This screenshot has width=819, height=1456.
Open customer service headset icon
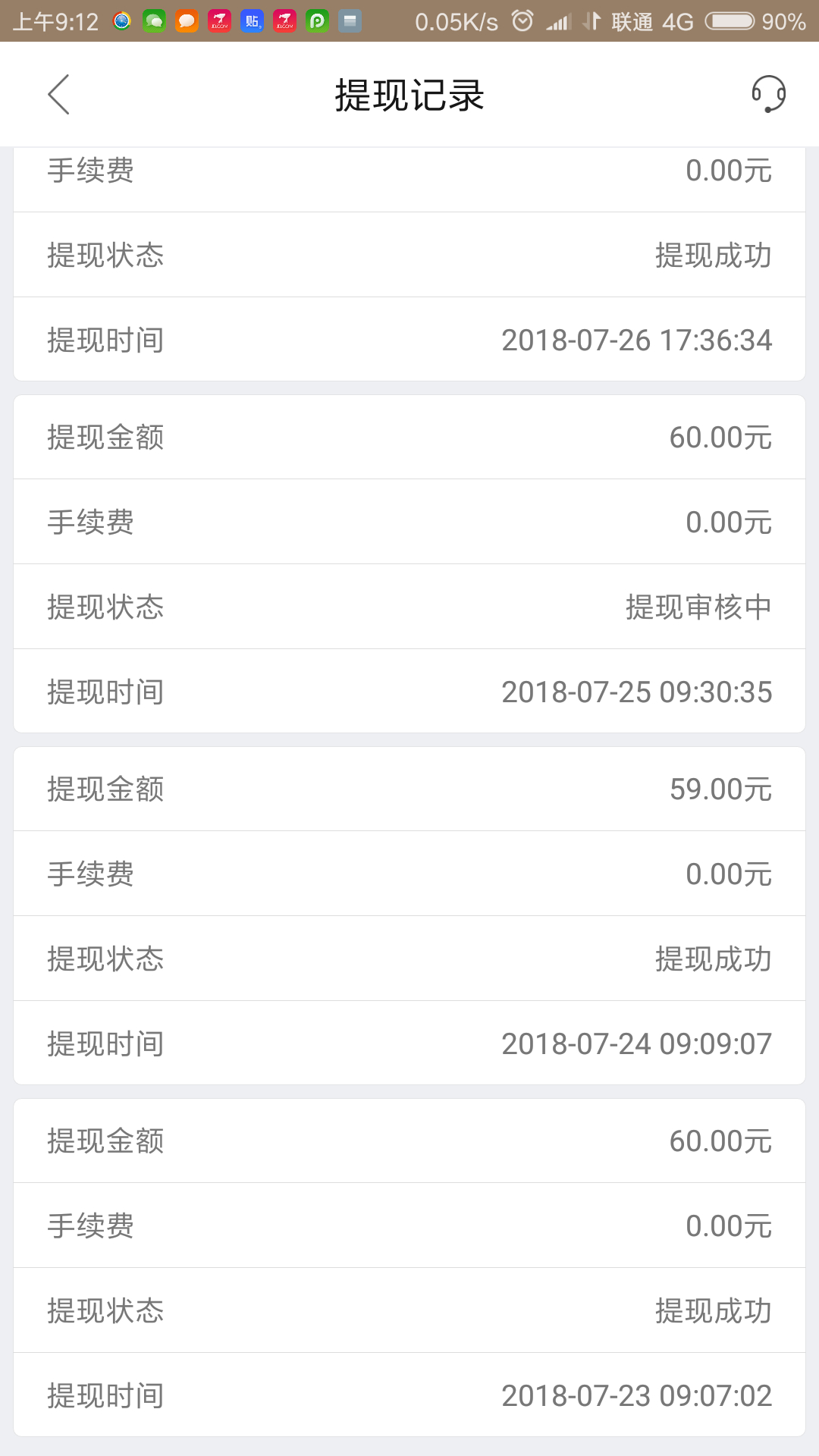click(768, 94)
